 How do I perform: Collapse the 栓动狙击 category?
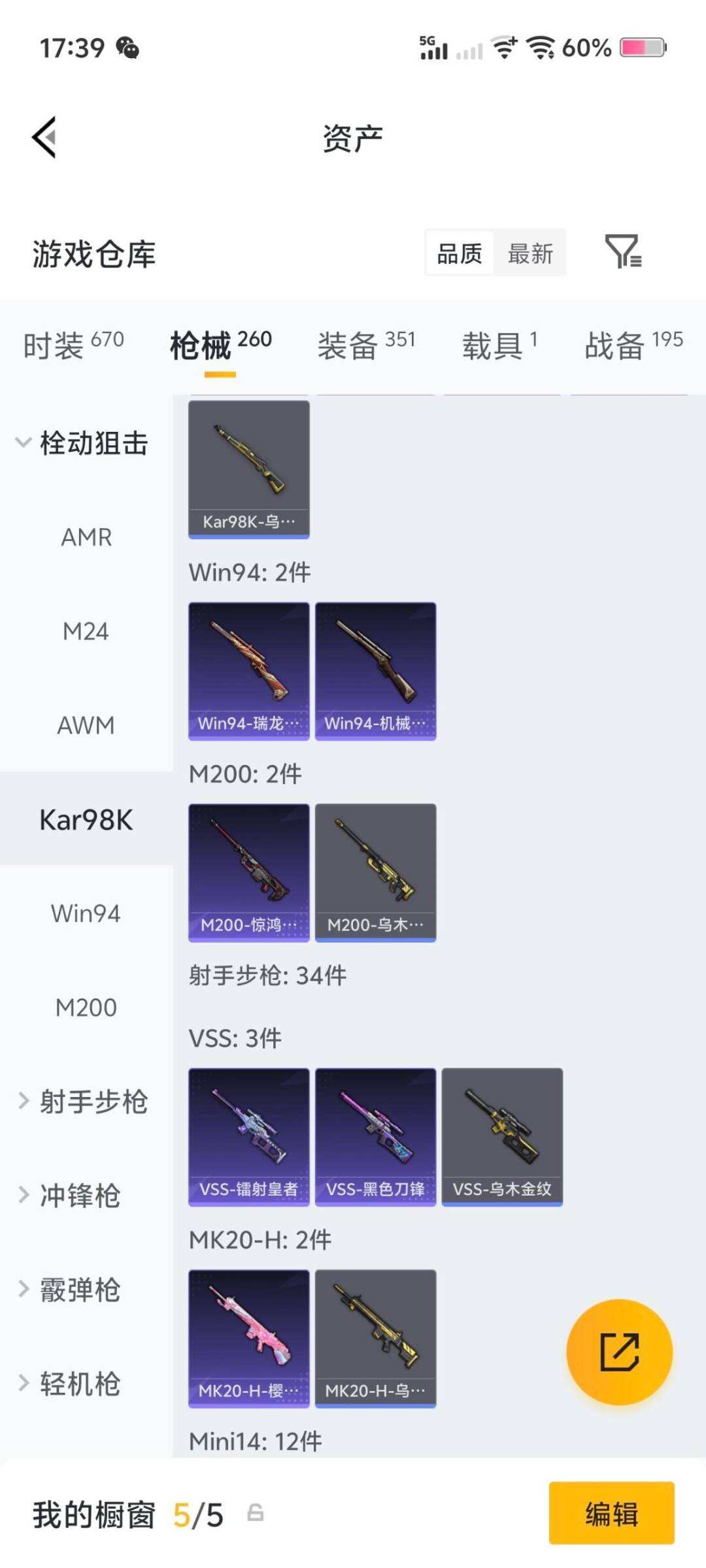tap(83, 444)
